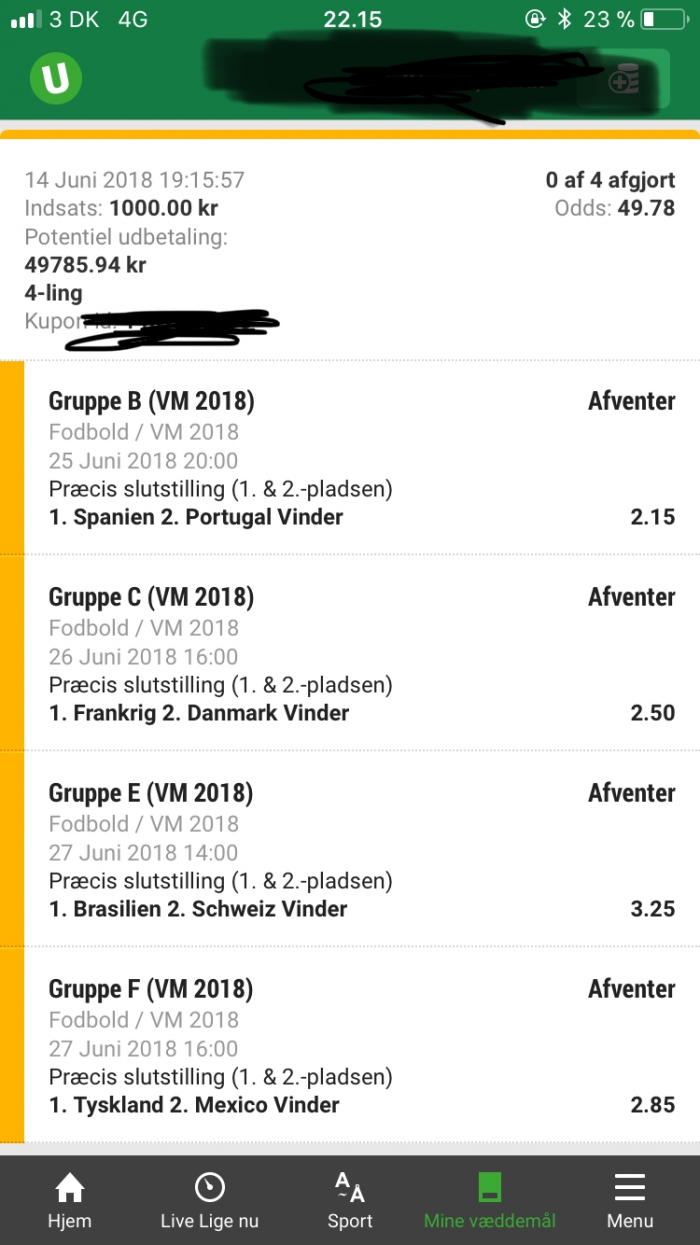View the Gruppe C Frankrig Danmark bet

[360, 655]
